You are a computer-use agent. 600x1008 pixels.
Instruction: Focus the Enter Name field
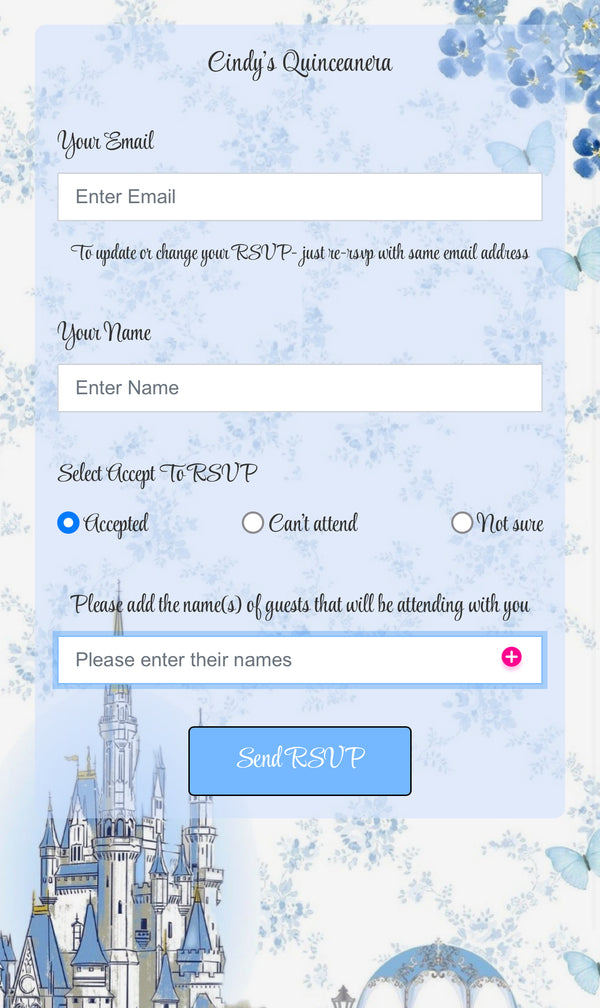click(299, 388)
